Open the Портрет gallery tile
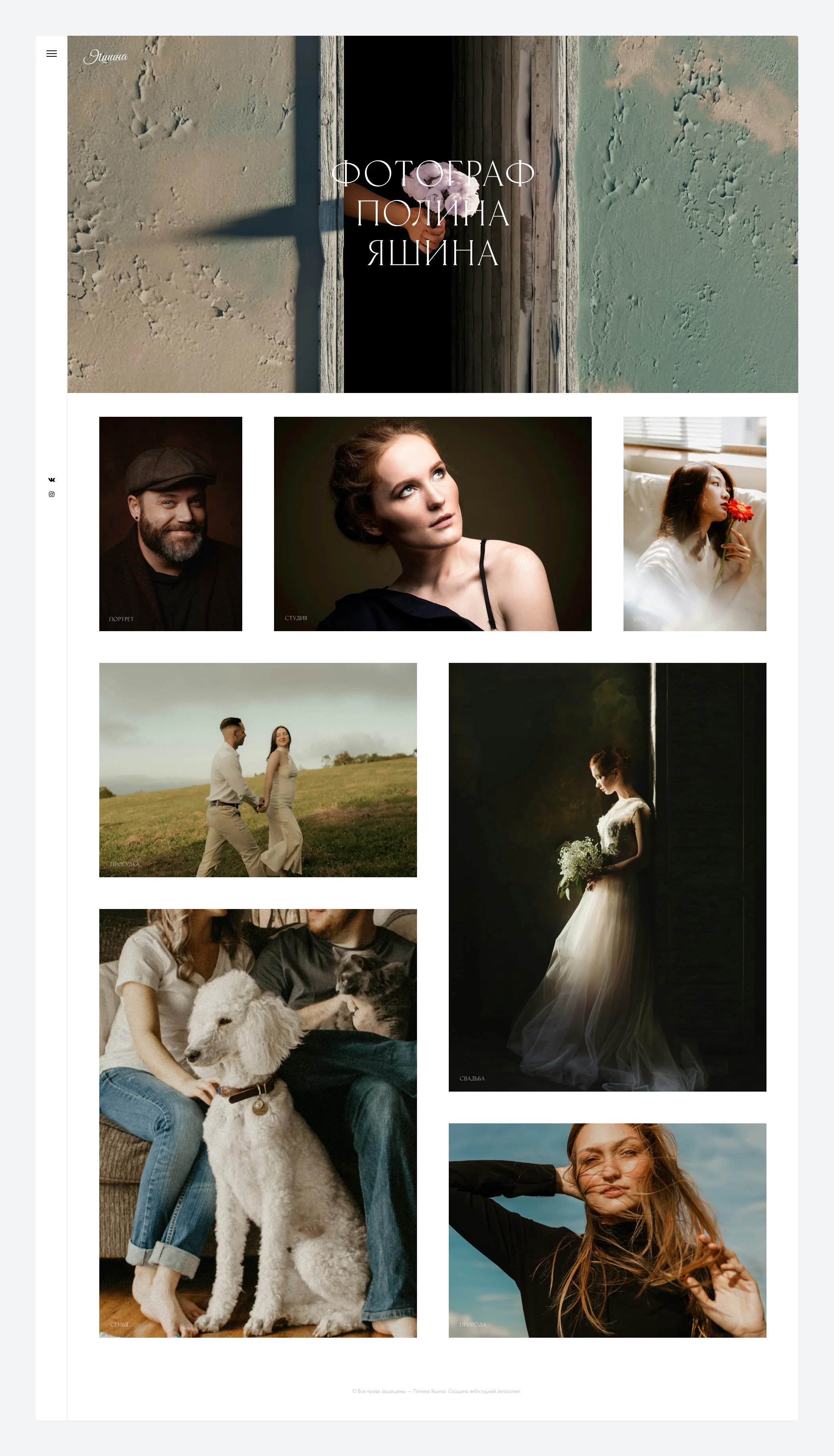This screenshot has height=1456, width=834. 171,524
